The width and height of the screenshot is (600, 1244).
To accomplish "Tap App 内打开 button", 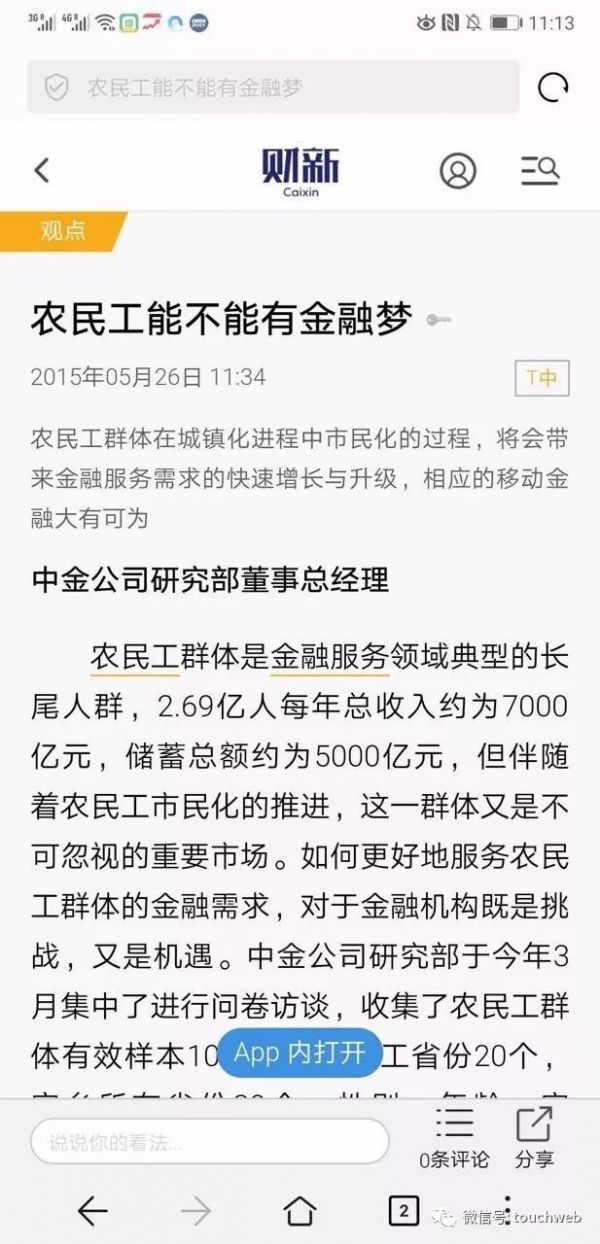I will pos(299,1052).
